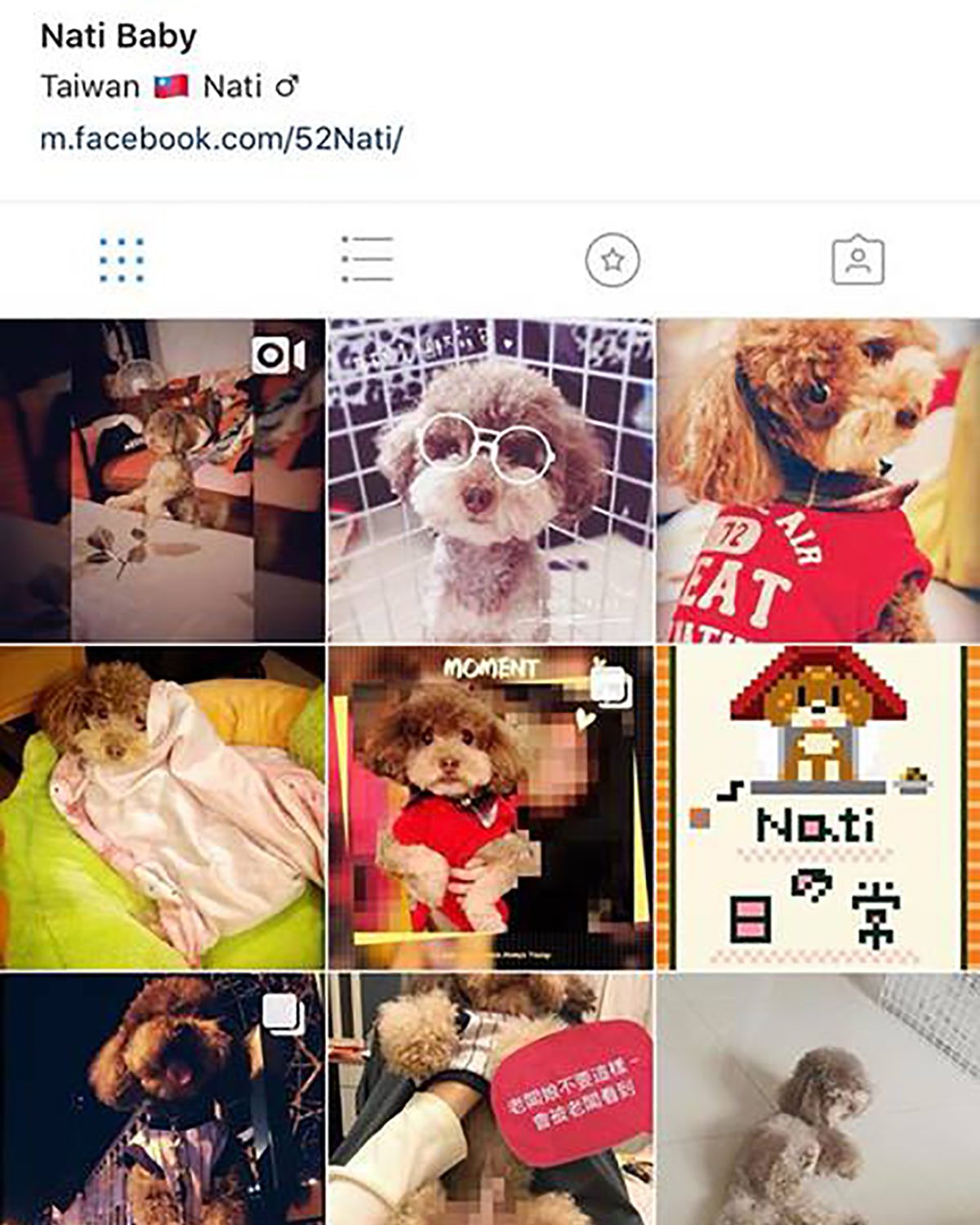Viewport: 980px width, 1225px height.
Task: Open the pixel art Nati post
Action: pyautogui.click(x=818, y=808)
